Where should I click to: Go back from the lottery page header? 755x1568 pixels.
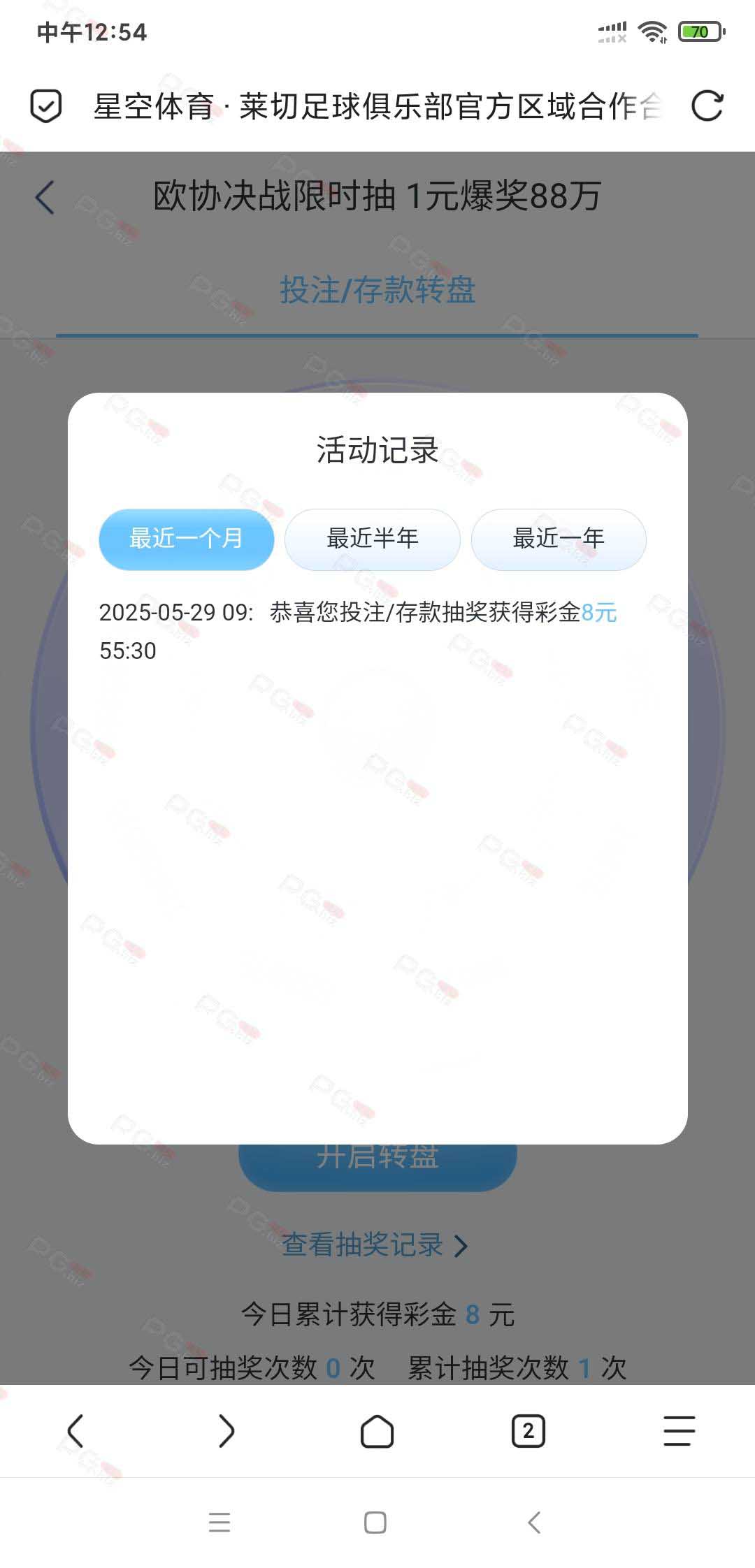coord(45,197)
